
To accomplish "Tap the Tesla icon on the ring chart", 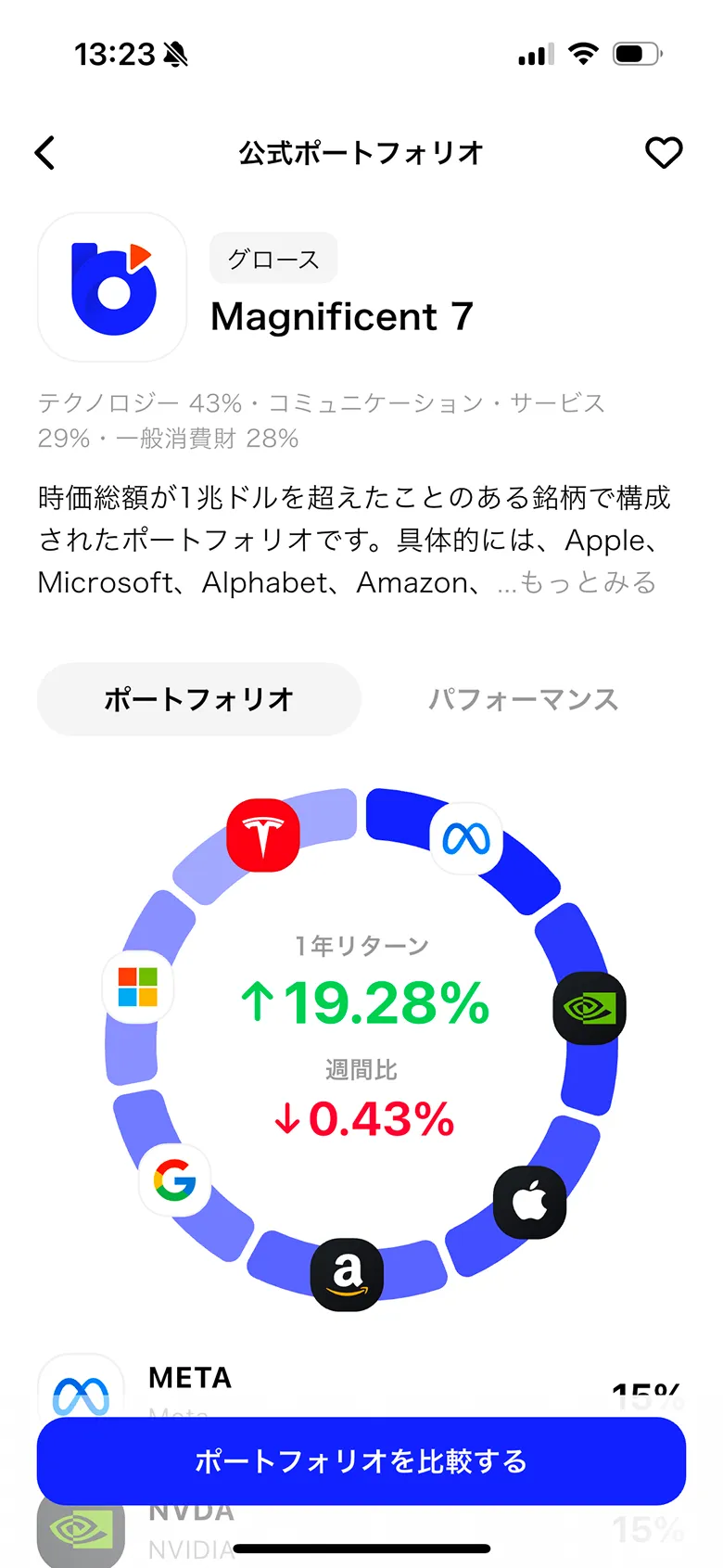I will click(x=263, y=835).
